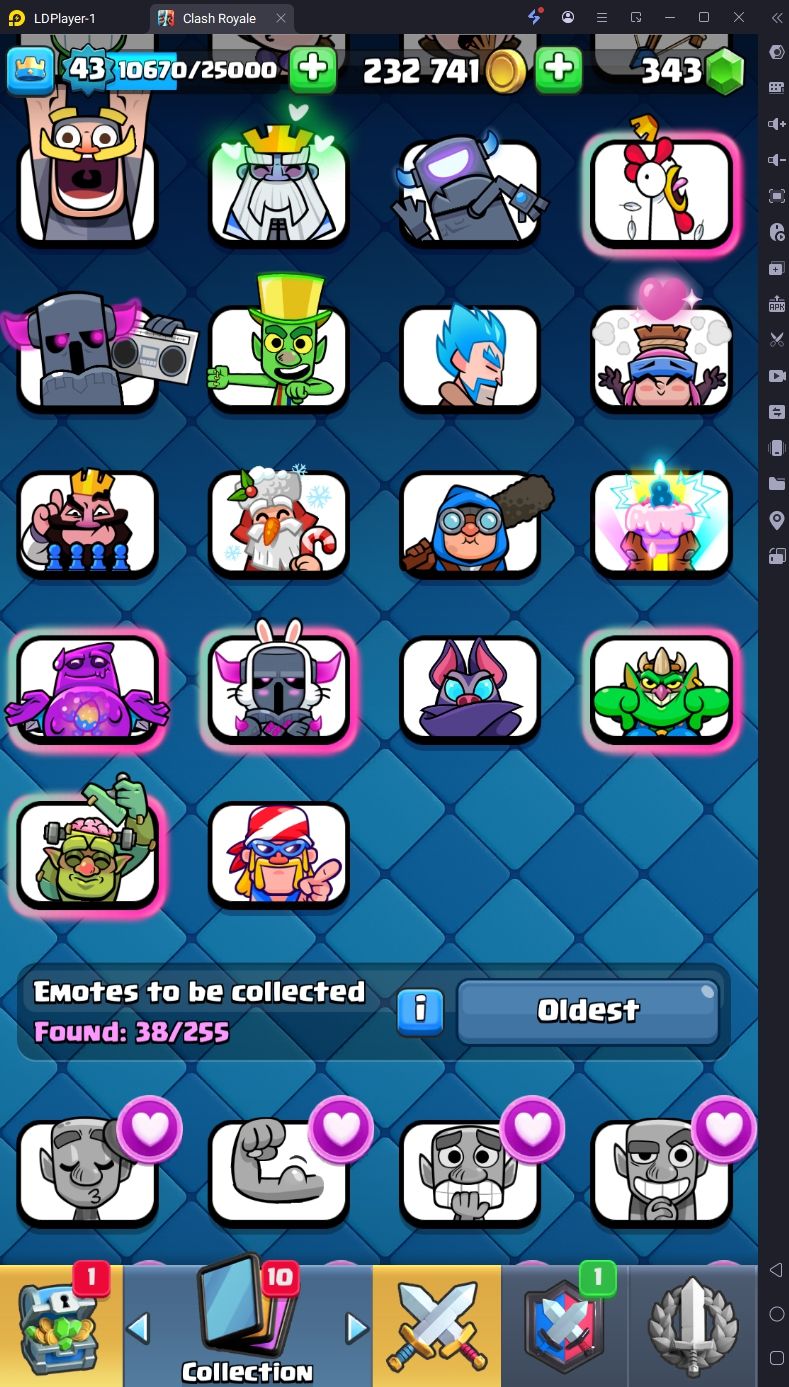Select the birthday cake emote
Screen dimensions: 789x1387
[x=661, y=522]
